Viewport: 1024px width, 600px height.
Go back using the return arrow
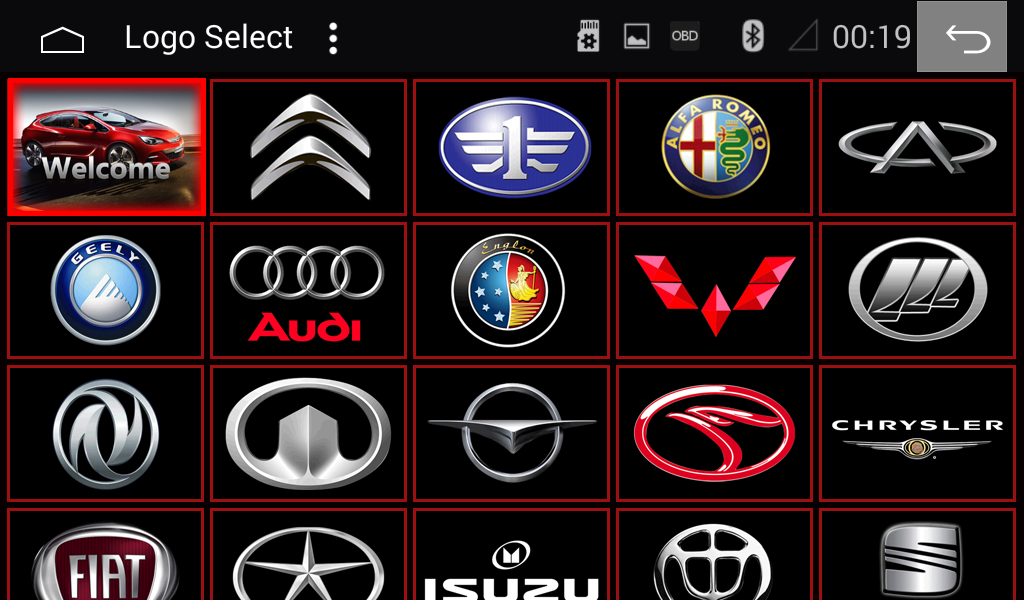click(966, 38)
